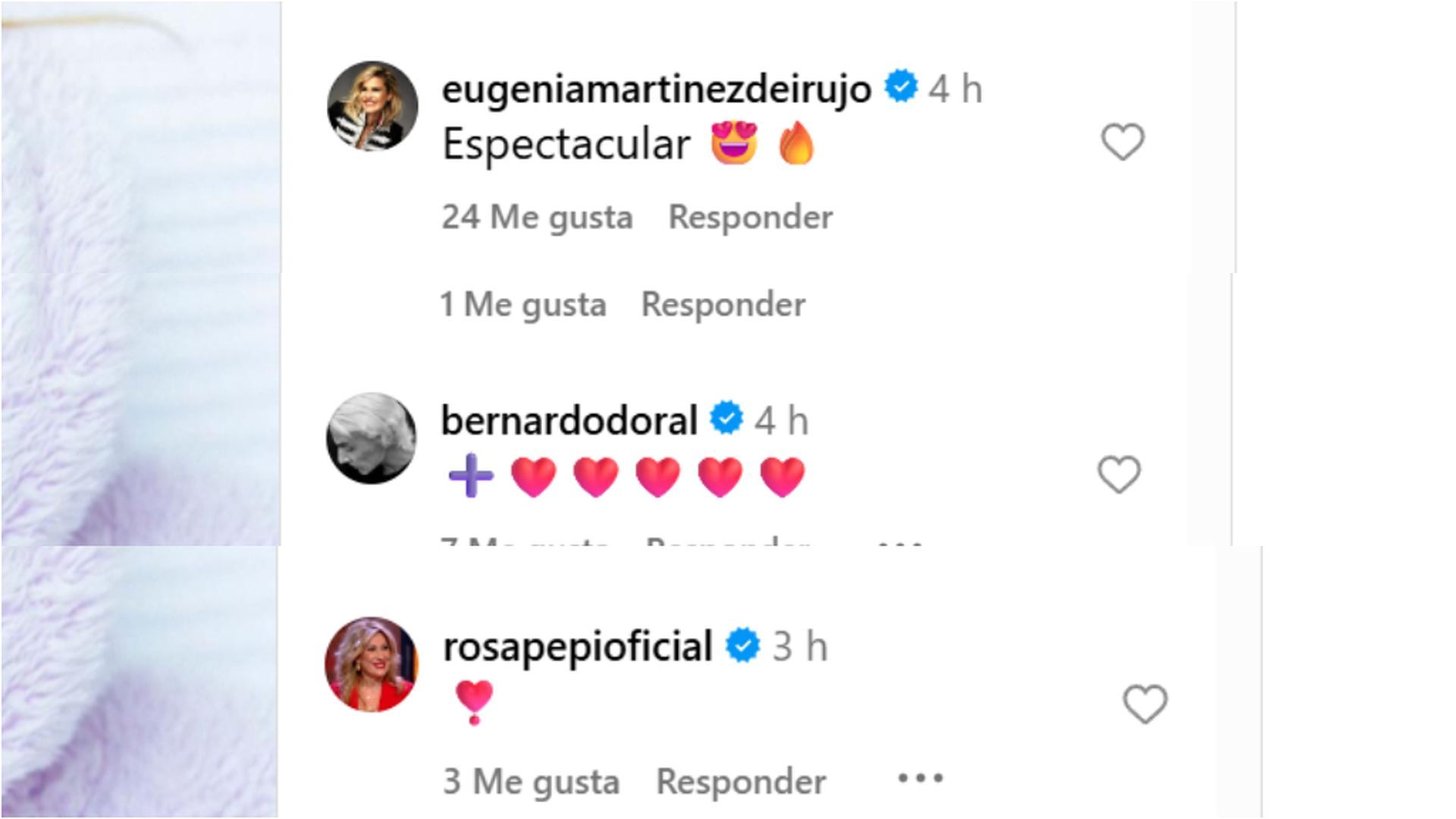This screenshot has width=1456, height=819.
Task: Reply to eugeniamartinezdeirujo's comment
Action: click(x=750, y=218)
